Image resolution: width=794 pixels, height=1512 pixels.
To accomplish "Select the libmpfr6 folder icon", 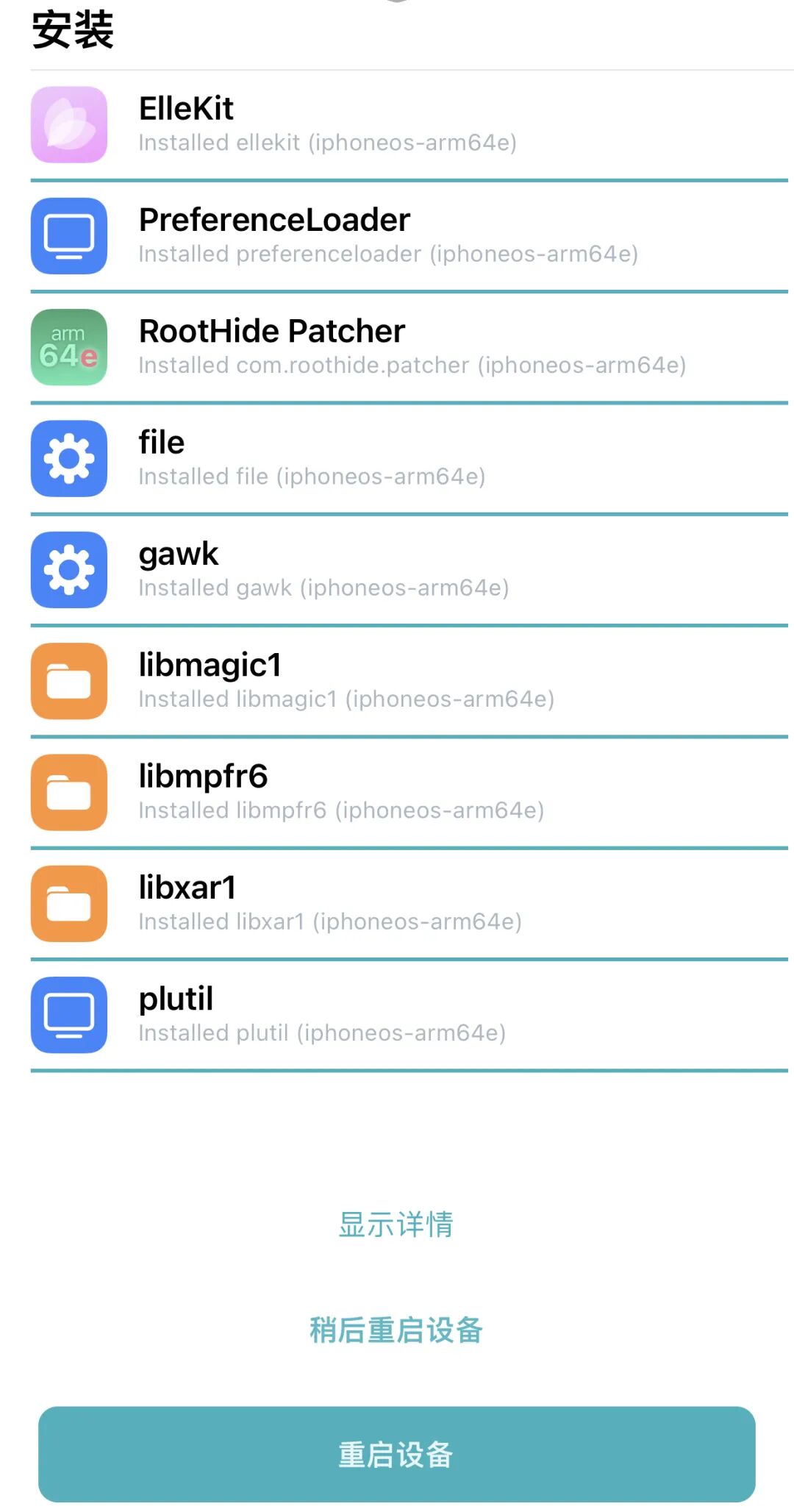I will [x=68, y=793].
